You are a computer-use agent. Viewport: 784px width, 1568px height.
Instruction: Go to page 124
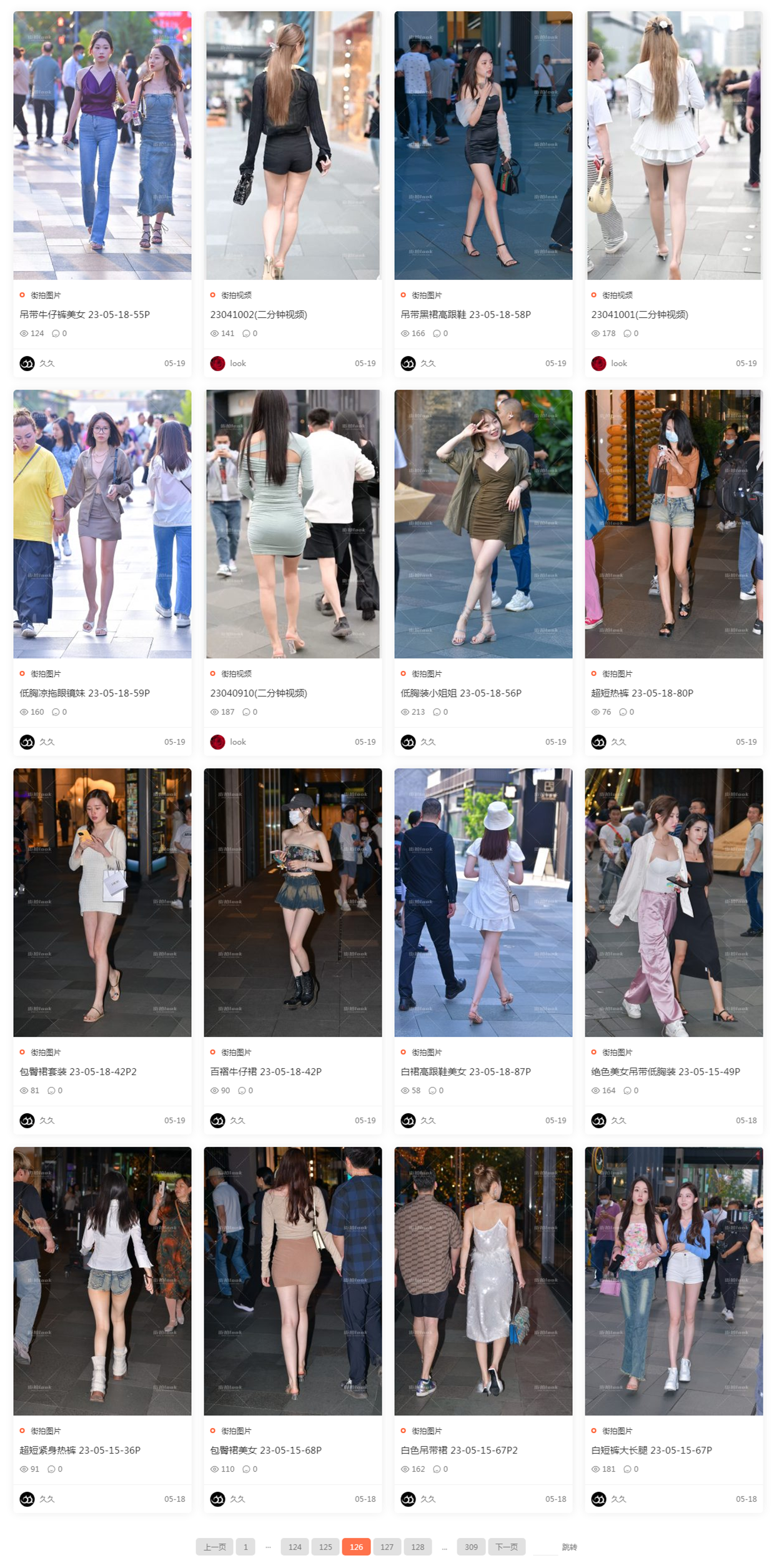295,1547
